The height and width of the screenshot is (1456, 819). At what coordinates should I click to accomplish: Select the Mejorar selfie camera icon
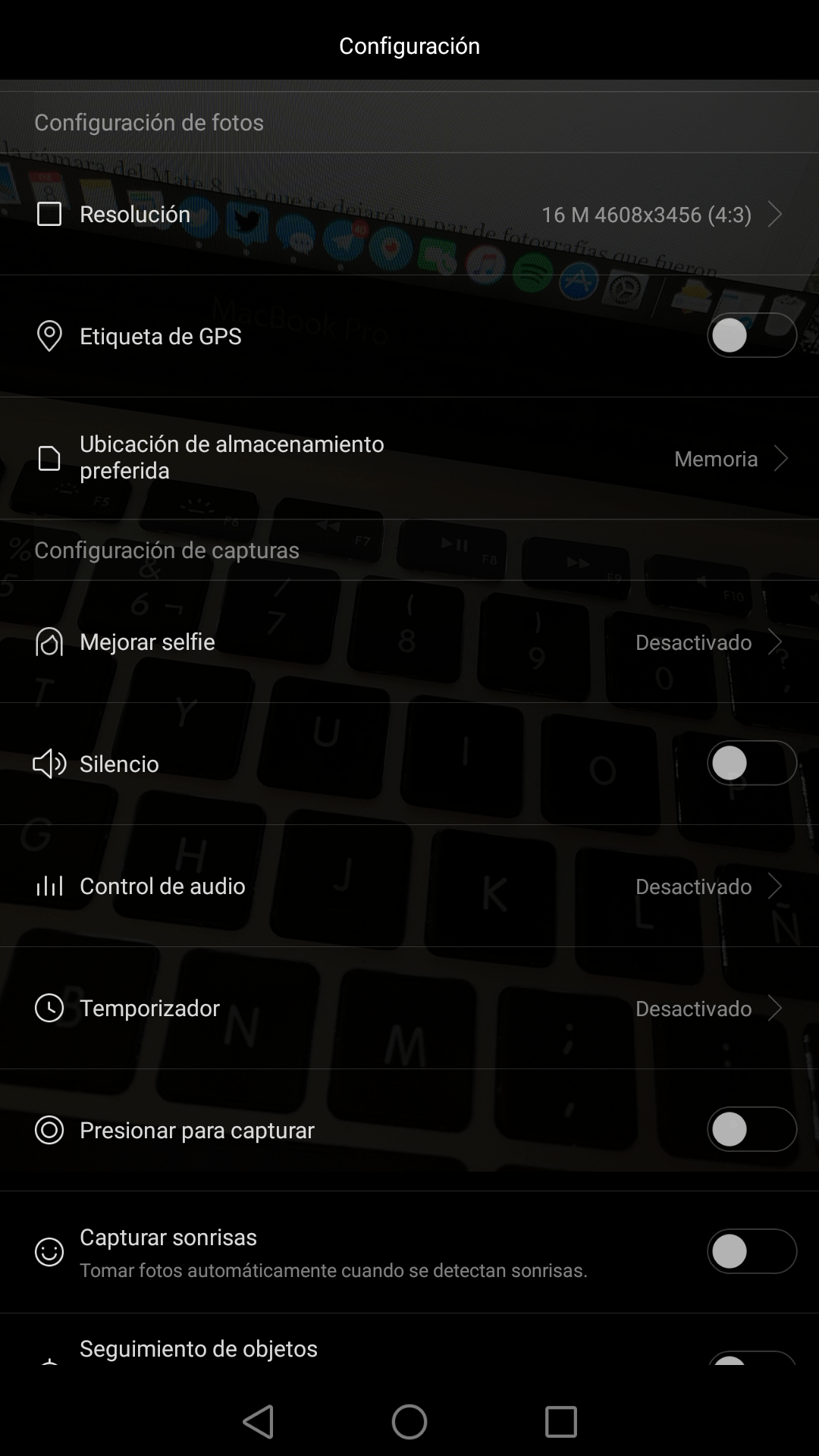(49, 642)
